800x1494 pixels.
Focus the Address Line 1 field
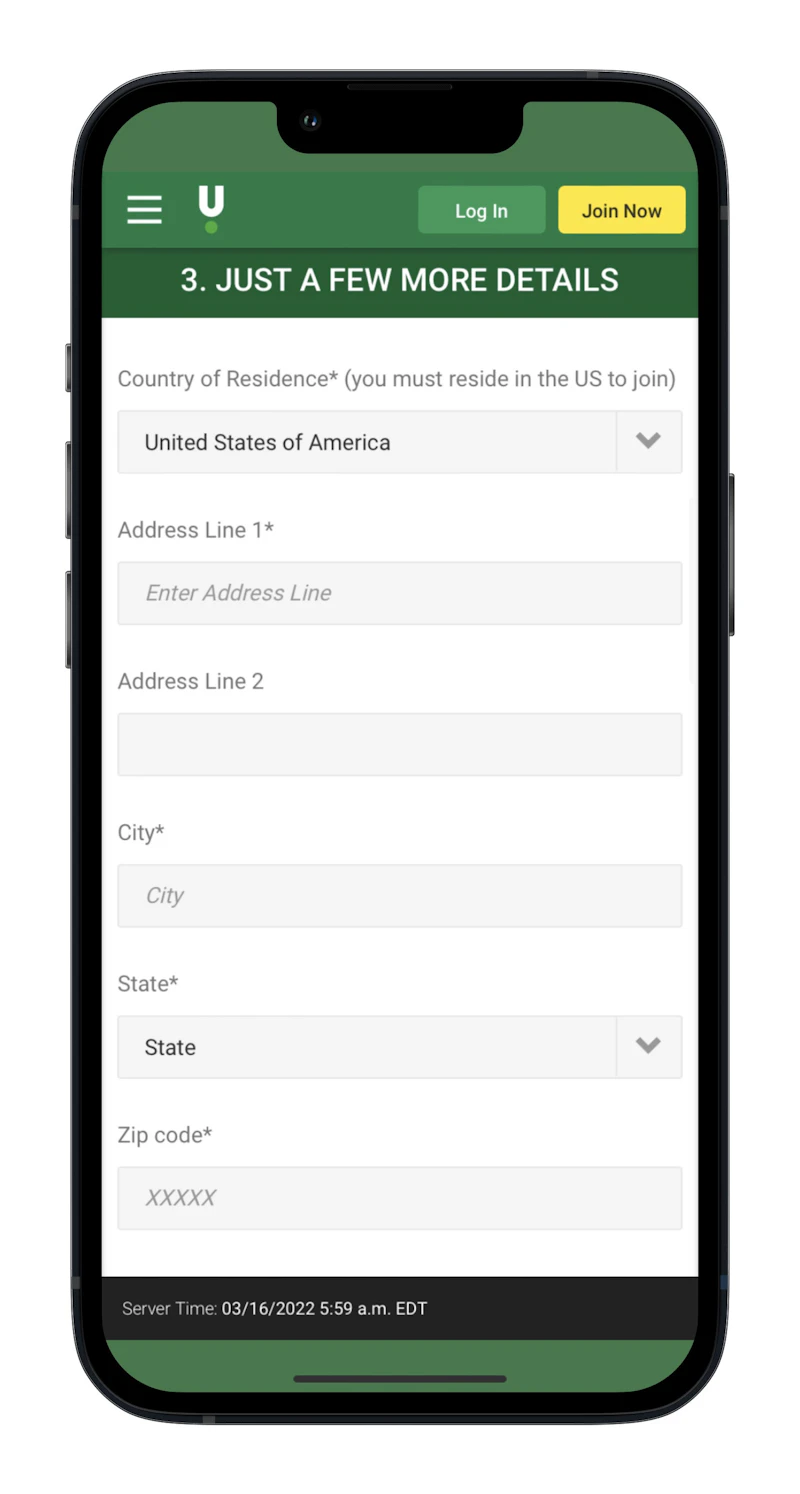399,593
